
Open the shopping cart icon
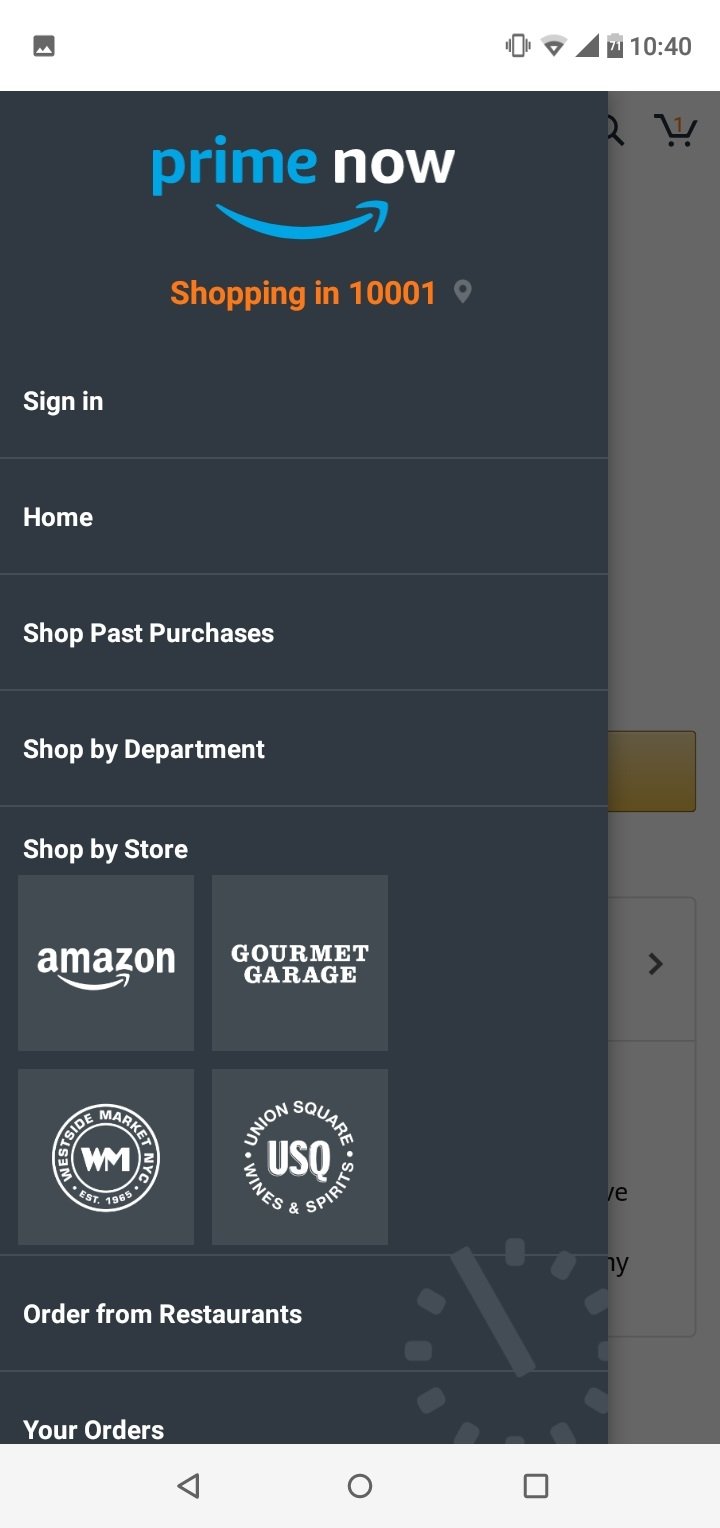tap(675, 131)
